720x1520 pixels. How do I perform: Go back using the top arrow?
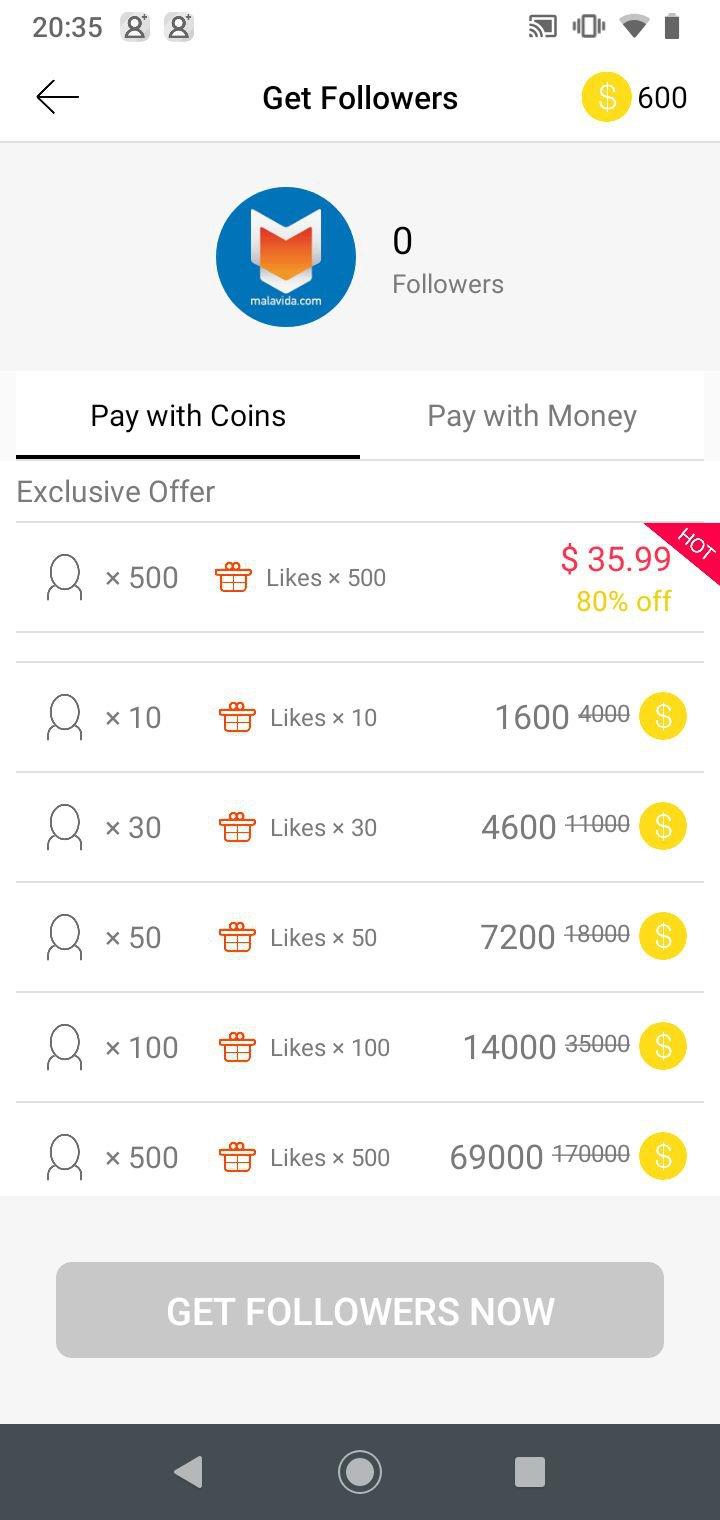[x=57, y=97]
